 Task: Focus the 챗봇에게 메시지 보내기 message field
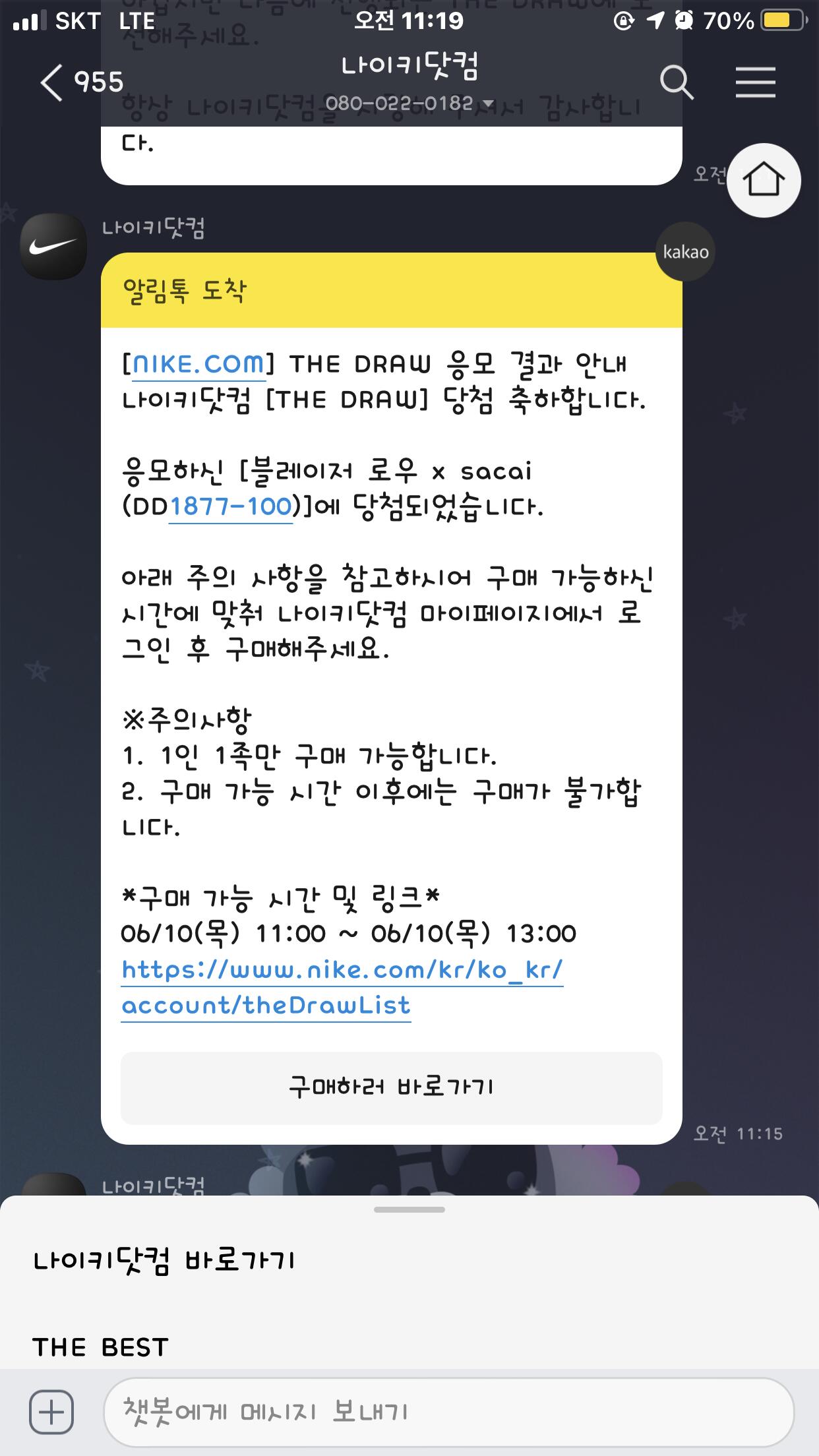pos(448,1412)
